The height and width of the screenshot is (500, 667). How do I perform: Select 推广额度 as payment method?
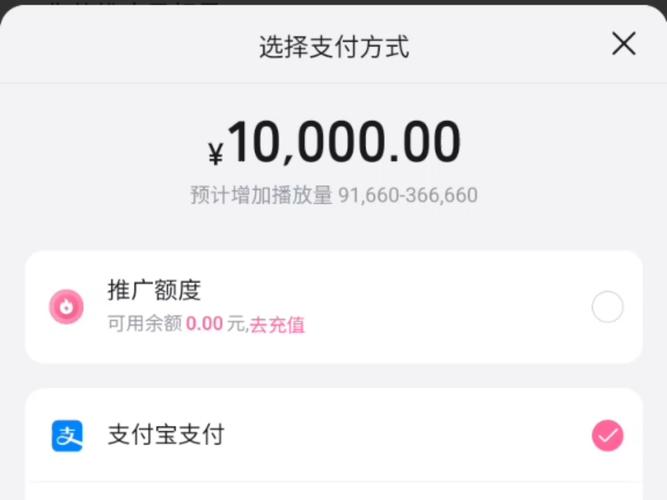click(x=607, y=307)
